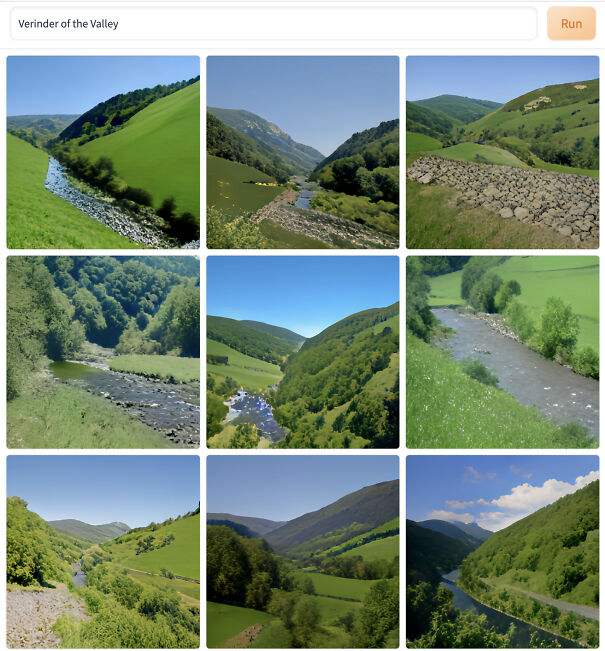The height and width of the screenshot is (651, 605).
Task: Open the image with white clouds in the sky
Action: (502, 551)
